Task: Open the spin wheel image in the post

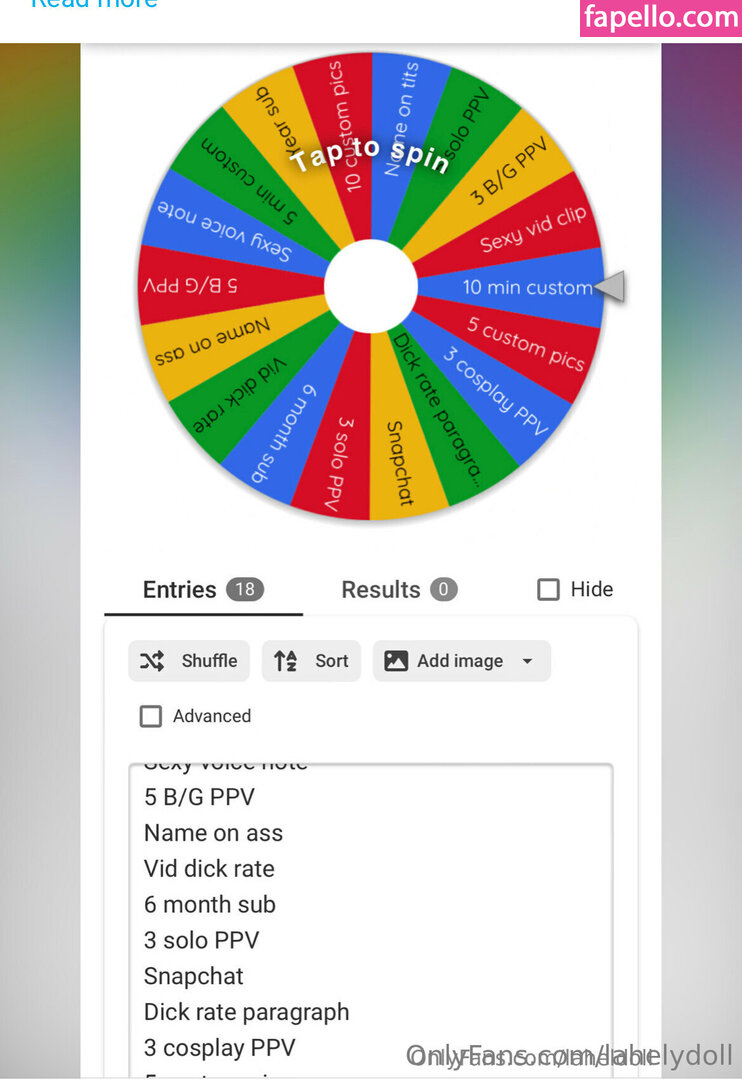Action: 370,287
